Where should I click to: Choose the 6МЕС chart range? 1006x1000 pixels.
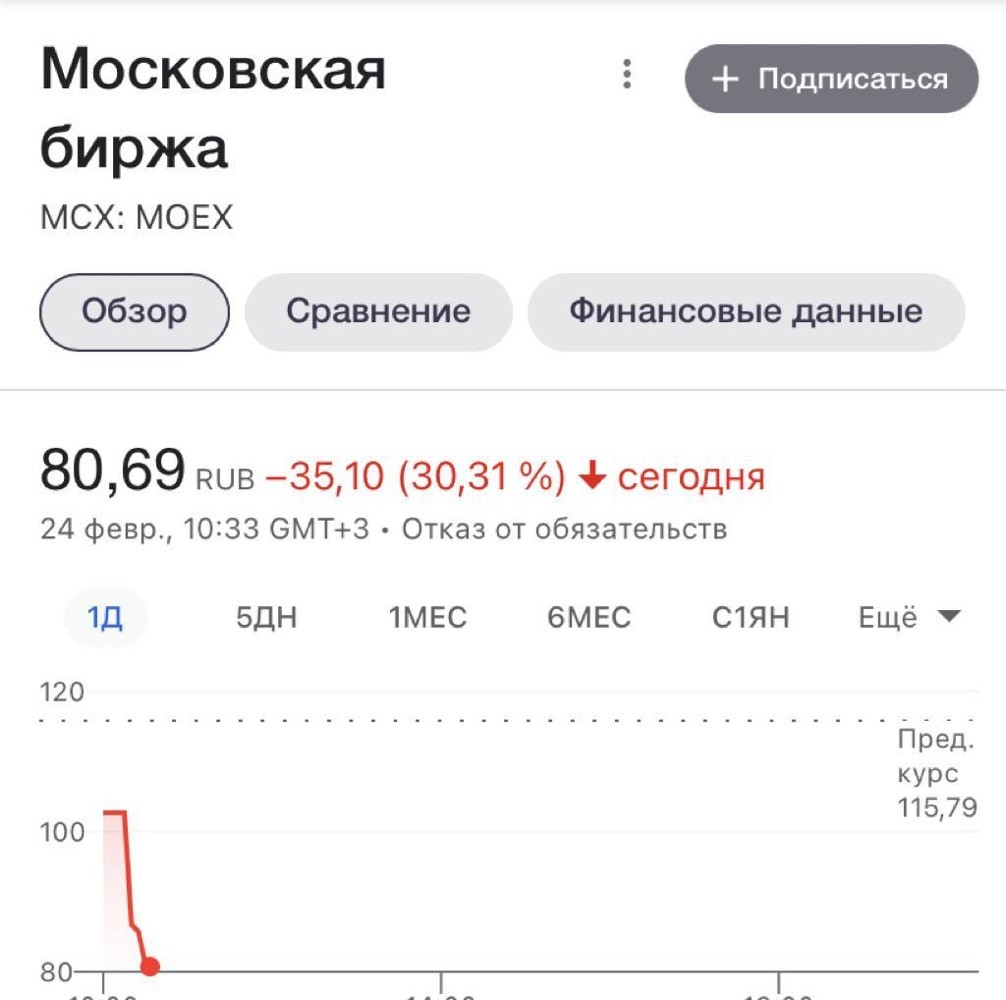pyautogui.click(x=589, y=617)
